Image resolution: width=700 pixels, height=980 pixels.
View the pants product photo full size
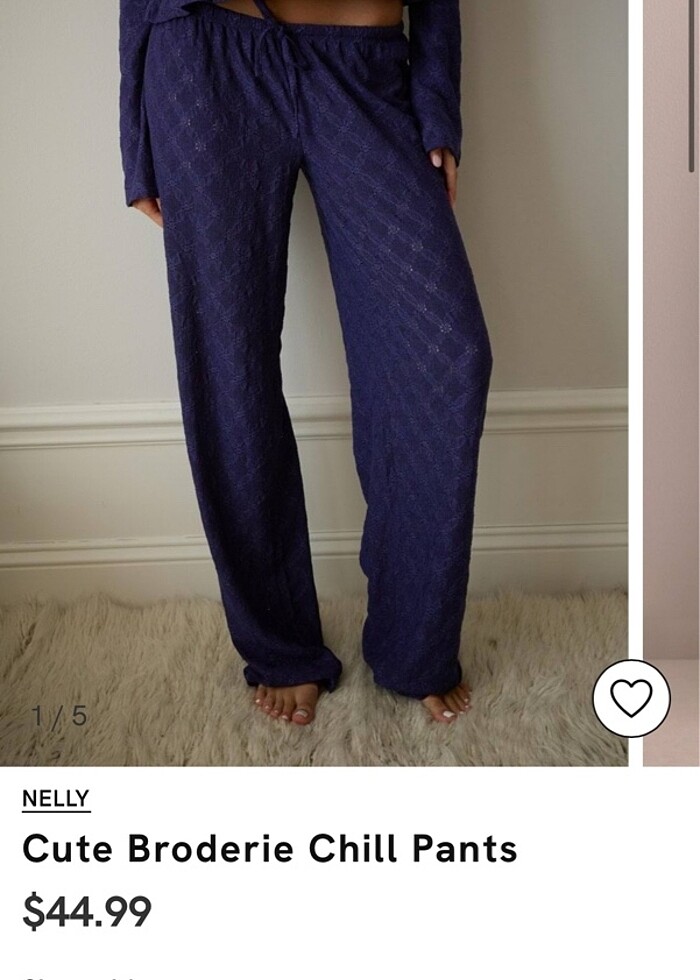coord(314,380)
